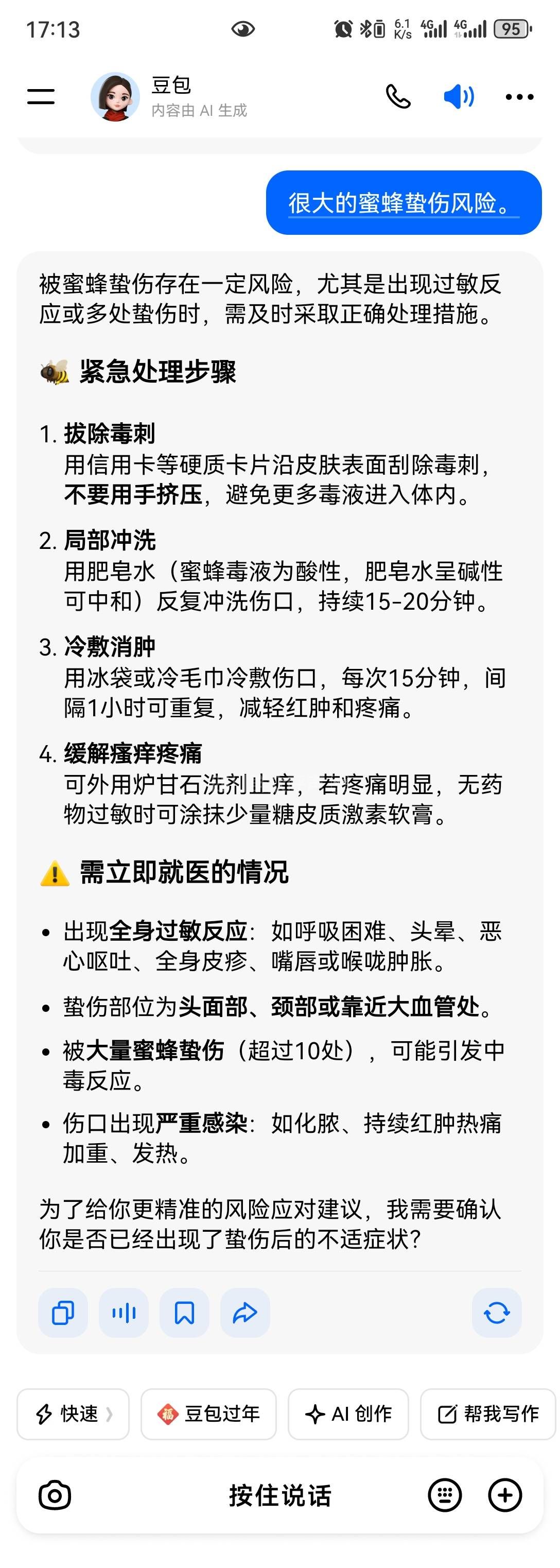The height and width of the screenshot is (1568, 560).
Task: Start a voice call with Doubao
Action: [x=398, y=96]
